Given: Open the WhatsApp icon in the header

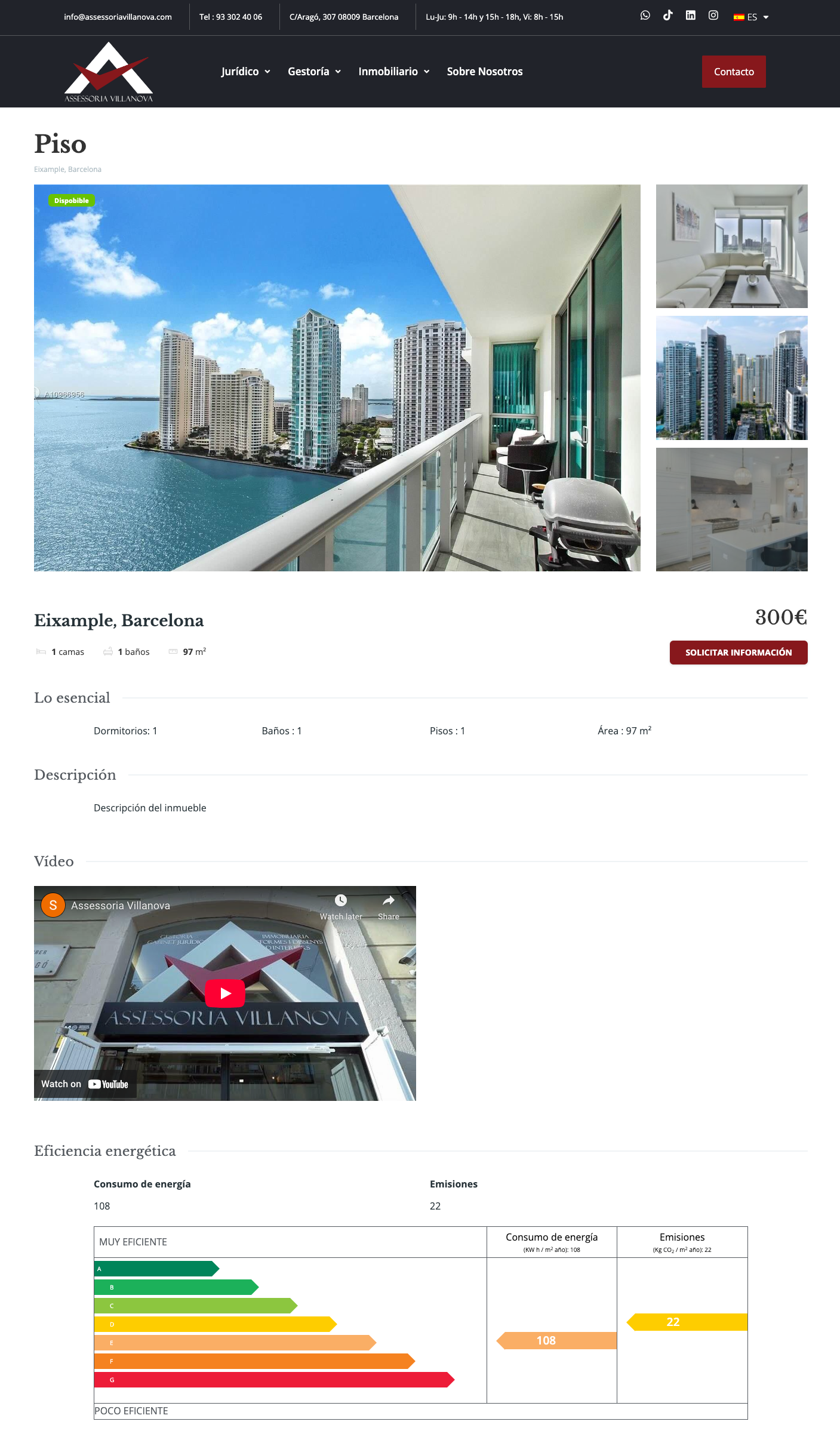Looking at the screenshot, I should point(645,16).
